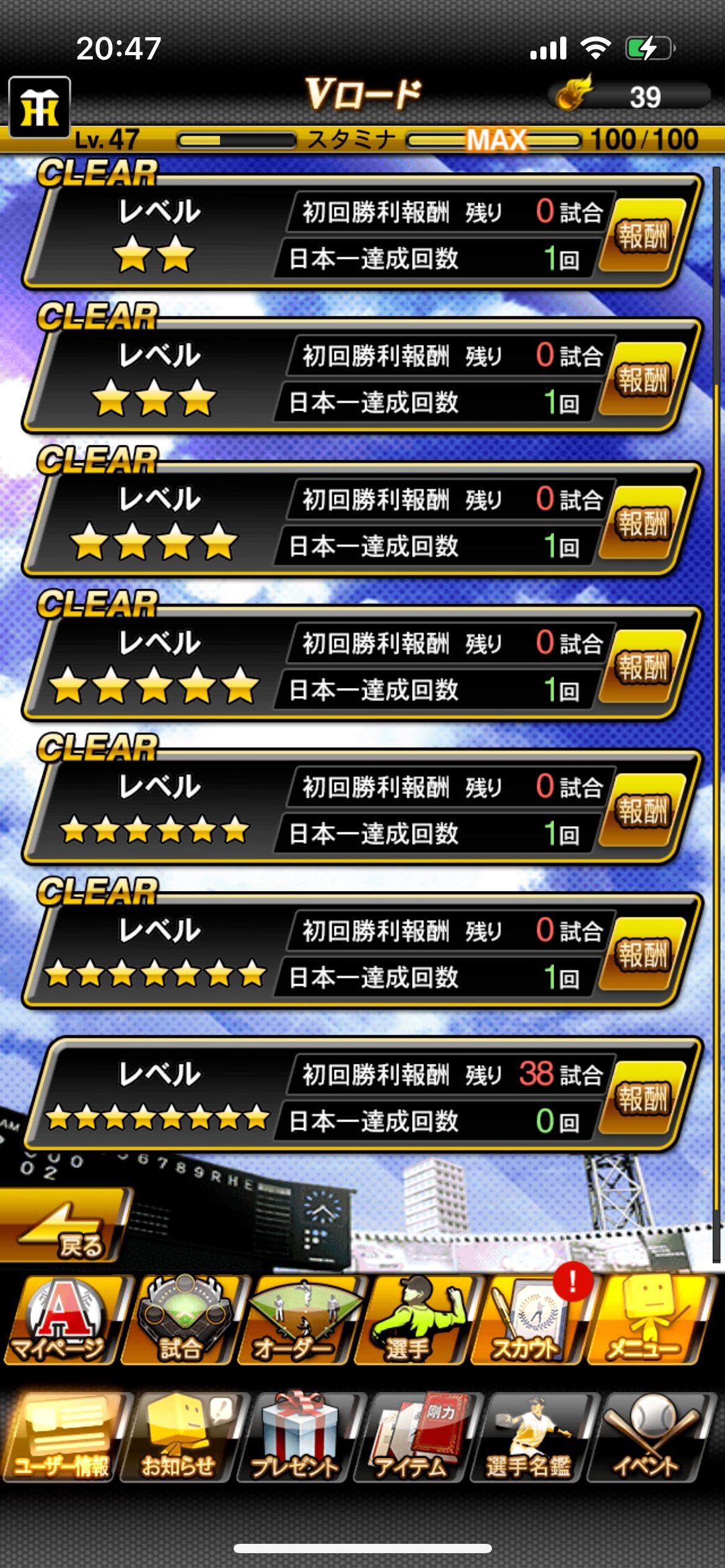The height and width of the screenshot is (1568, 725).
Task: Show 報酬 for the six-star level
Action: coord(643,810)
